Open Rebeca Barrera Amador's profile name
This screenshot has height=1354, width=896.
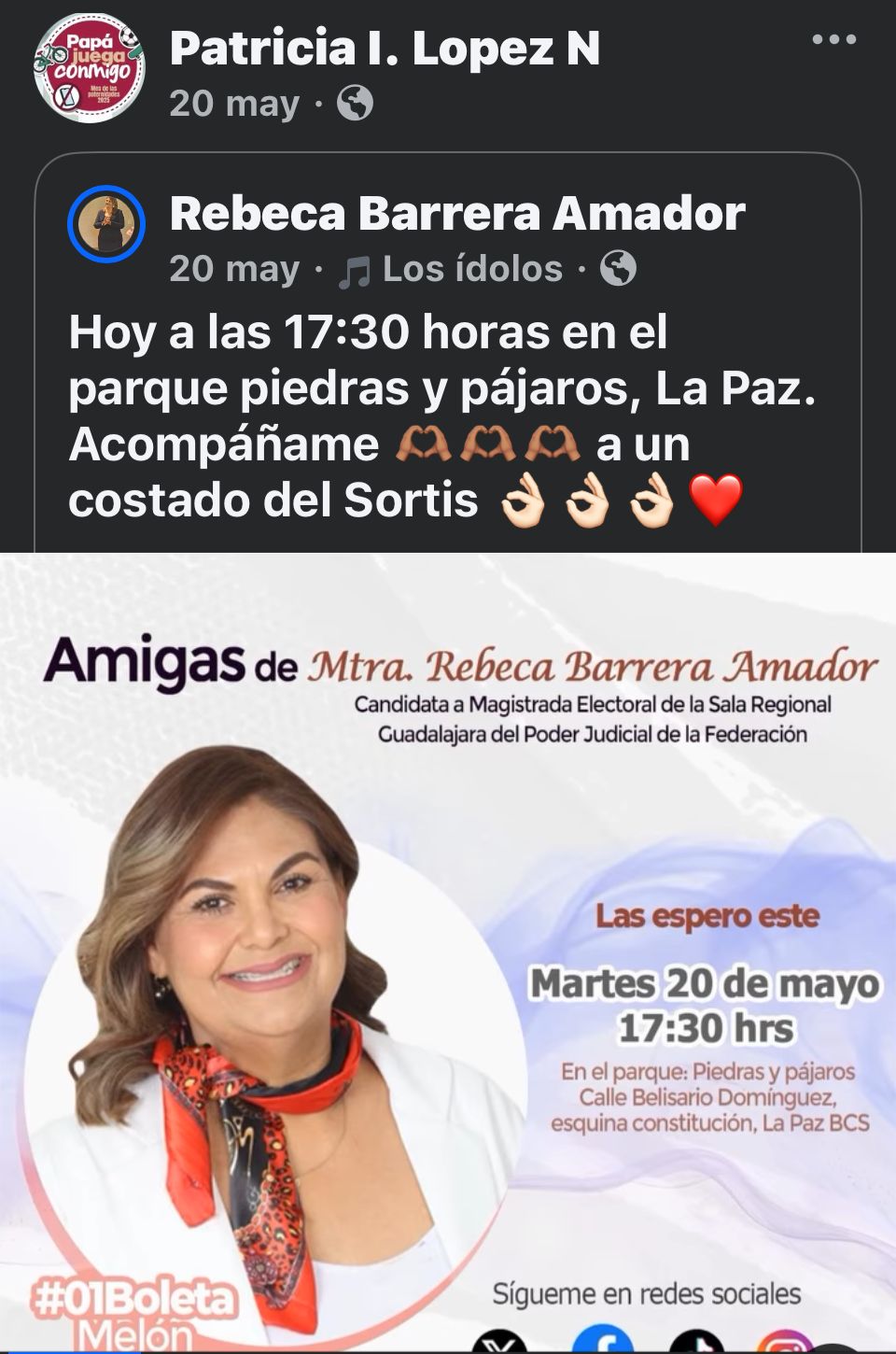tap(457, 214)
